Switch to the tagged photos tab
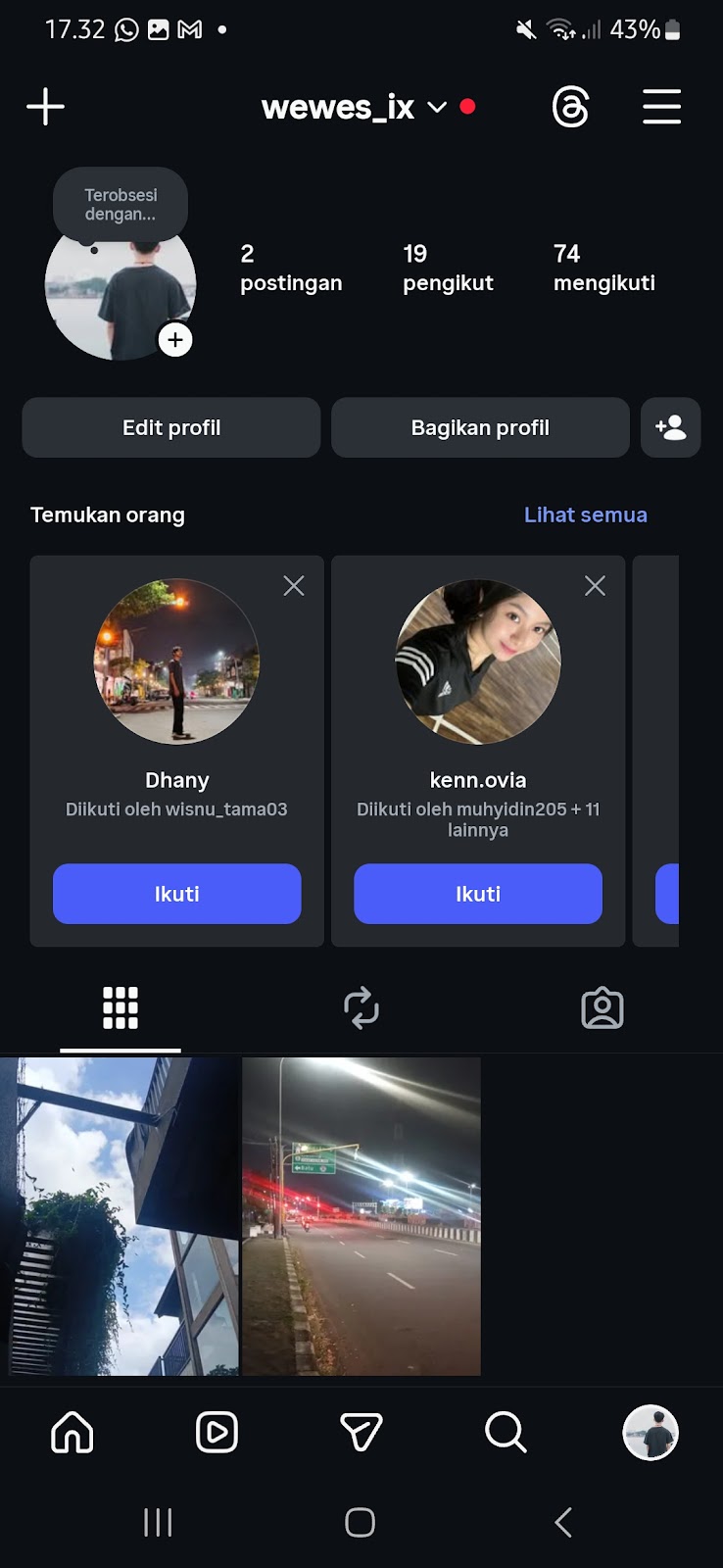Image resolution: width=723 pixels, height=1568 pixels. click(602, 1007)
